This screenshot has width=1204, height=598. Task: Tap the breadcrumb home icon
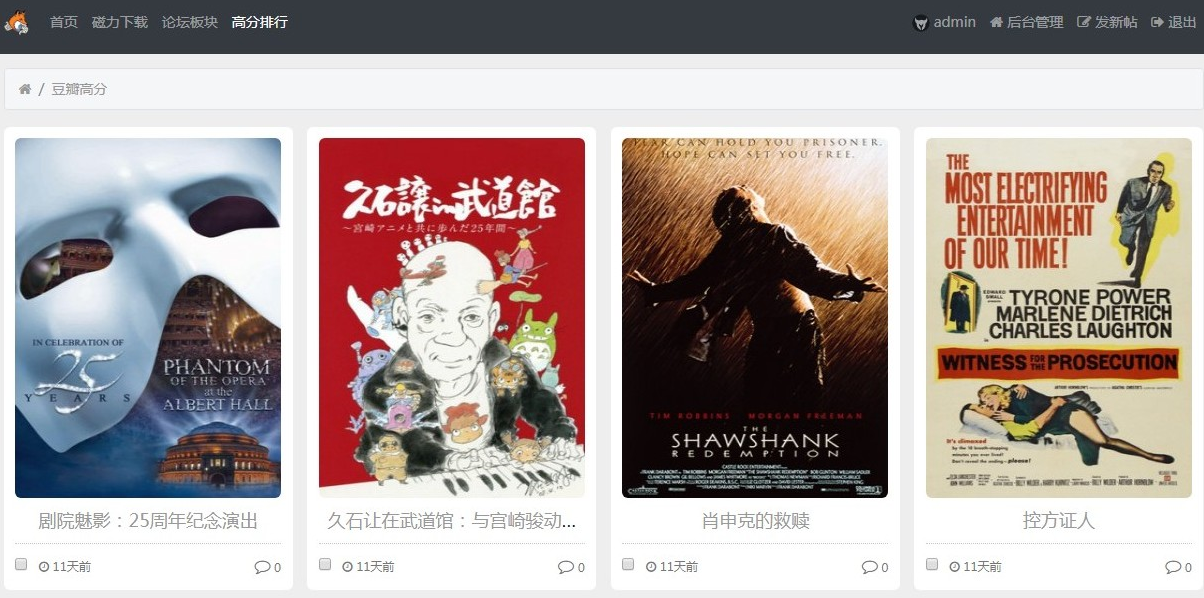[25, 89]
